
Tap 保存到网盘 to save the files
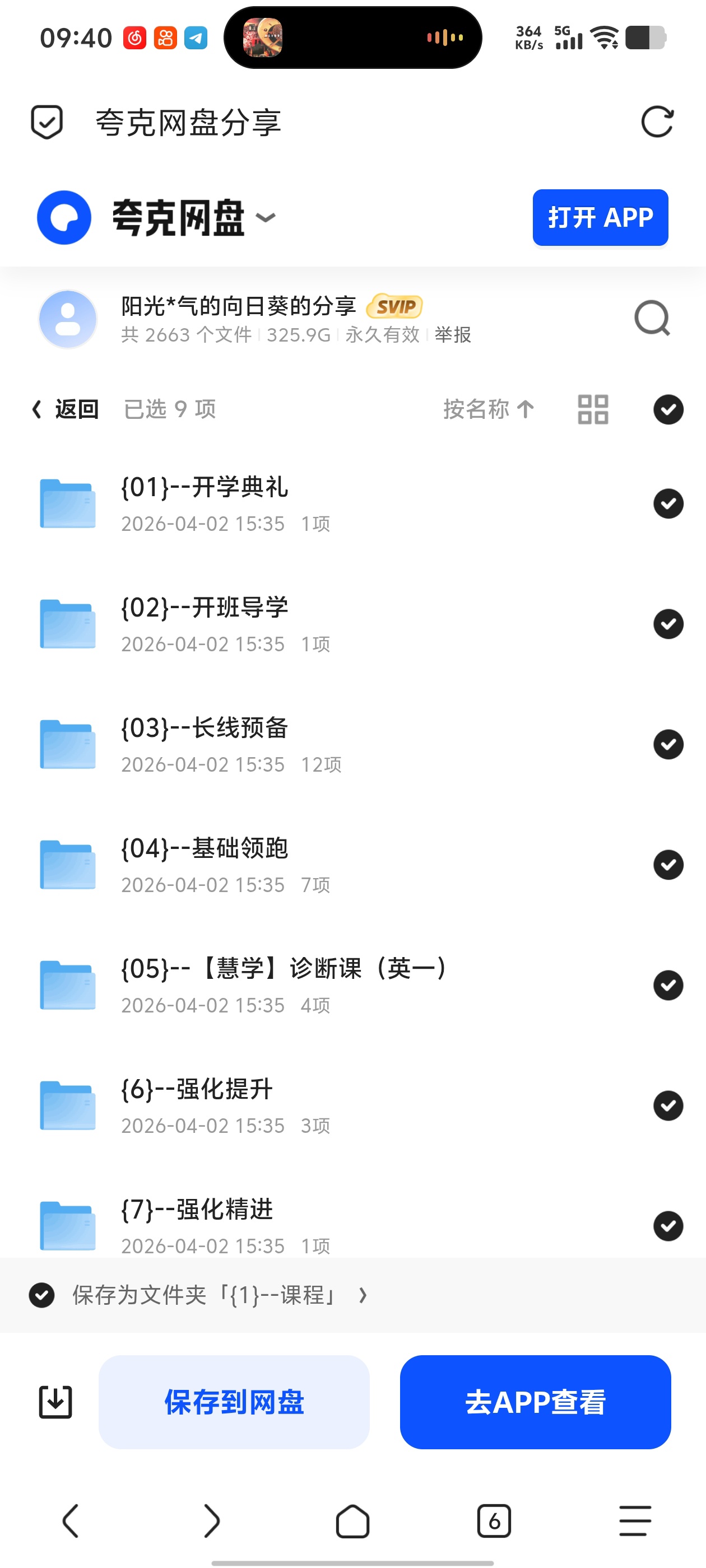[x=234, y=1402]
